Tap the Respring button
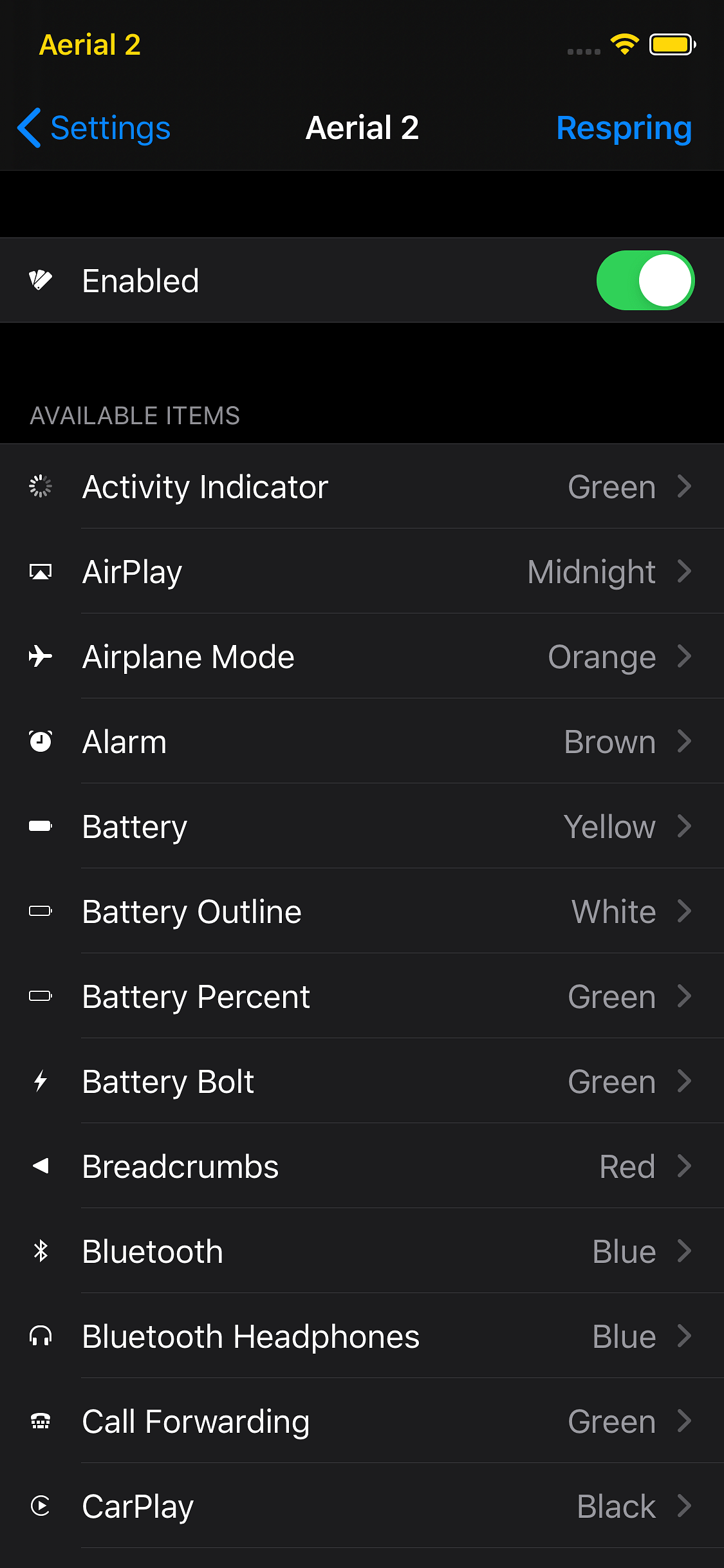 tap(624, 127)
